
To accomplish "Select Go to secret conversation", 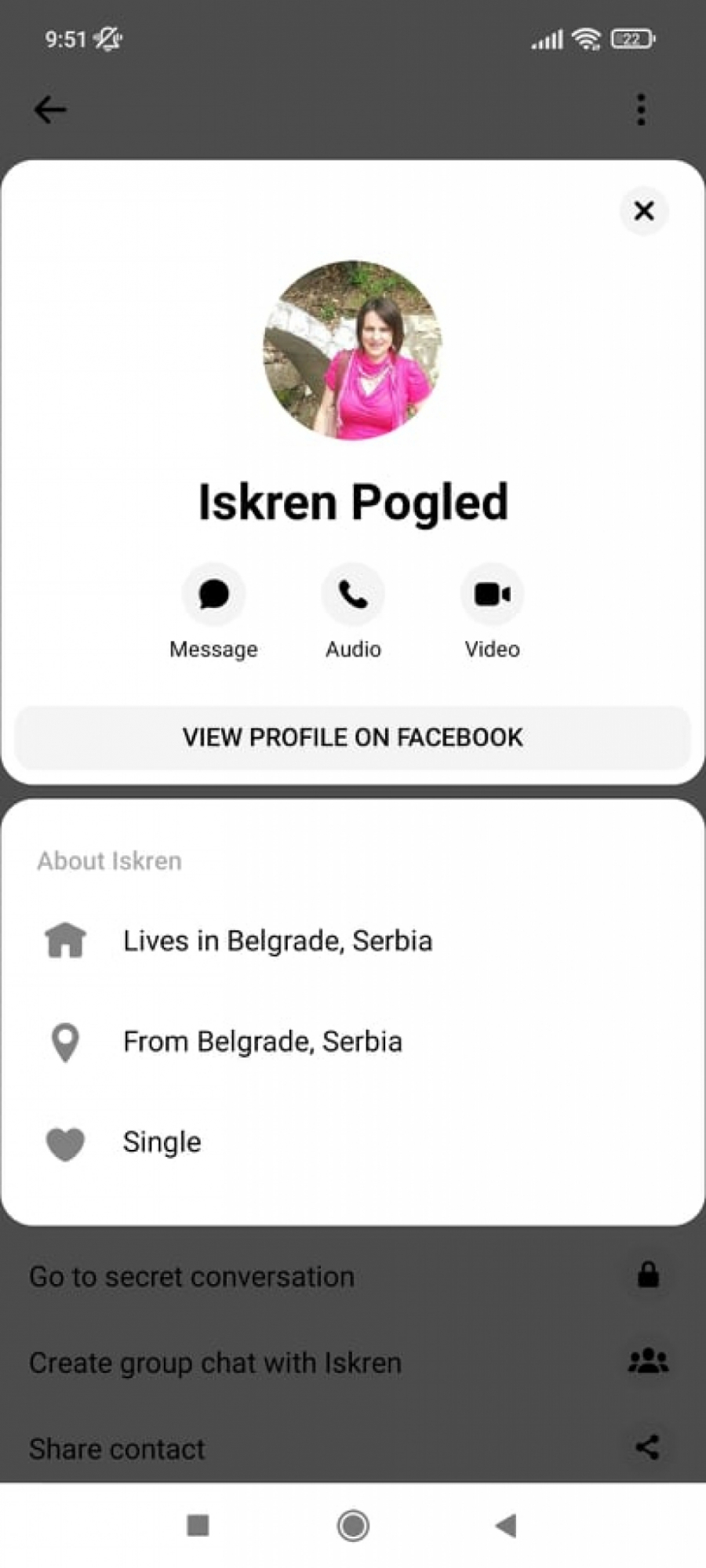I will [x=191, y=1276].
